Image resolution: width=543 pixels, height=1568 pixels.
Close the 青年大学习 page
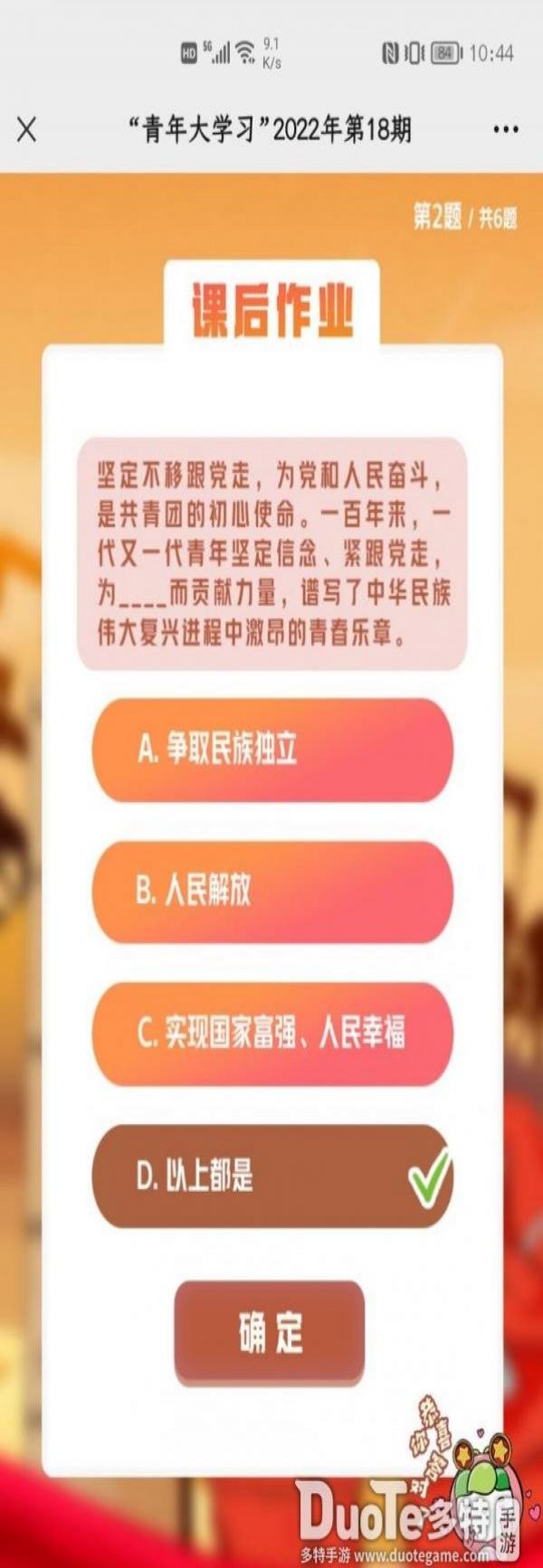pyautogui.click(x=27, y=130)
